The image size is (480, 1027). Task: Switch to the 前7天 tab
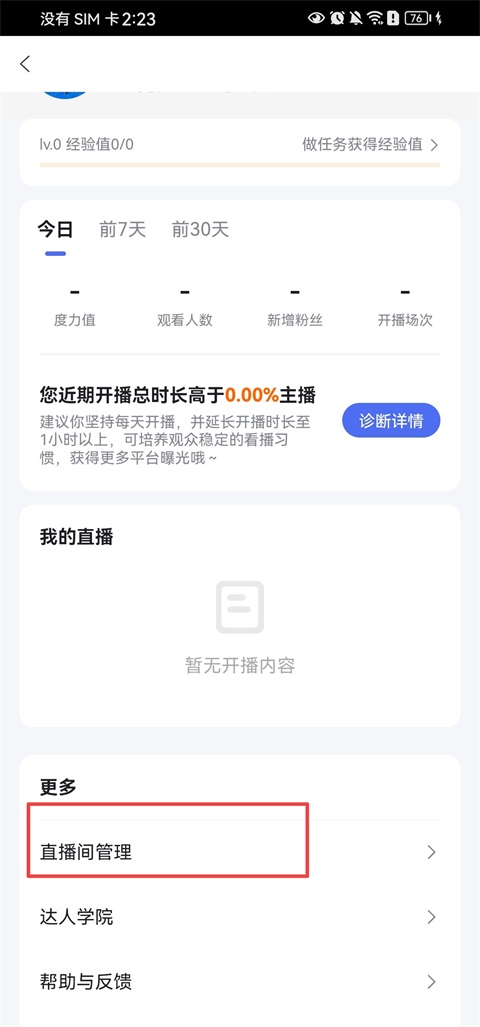tap(122, 229)
